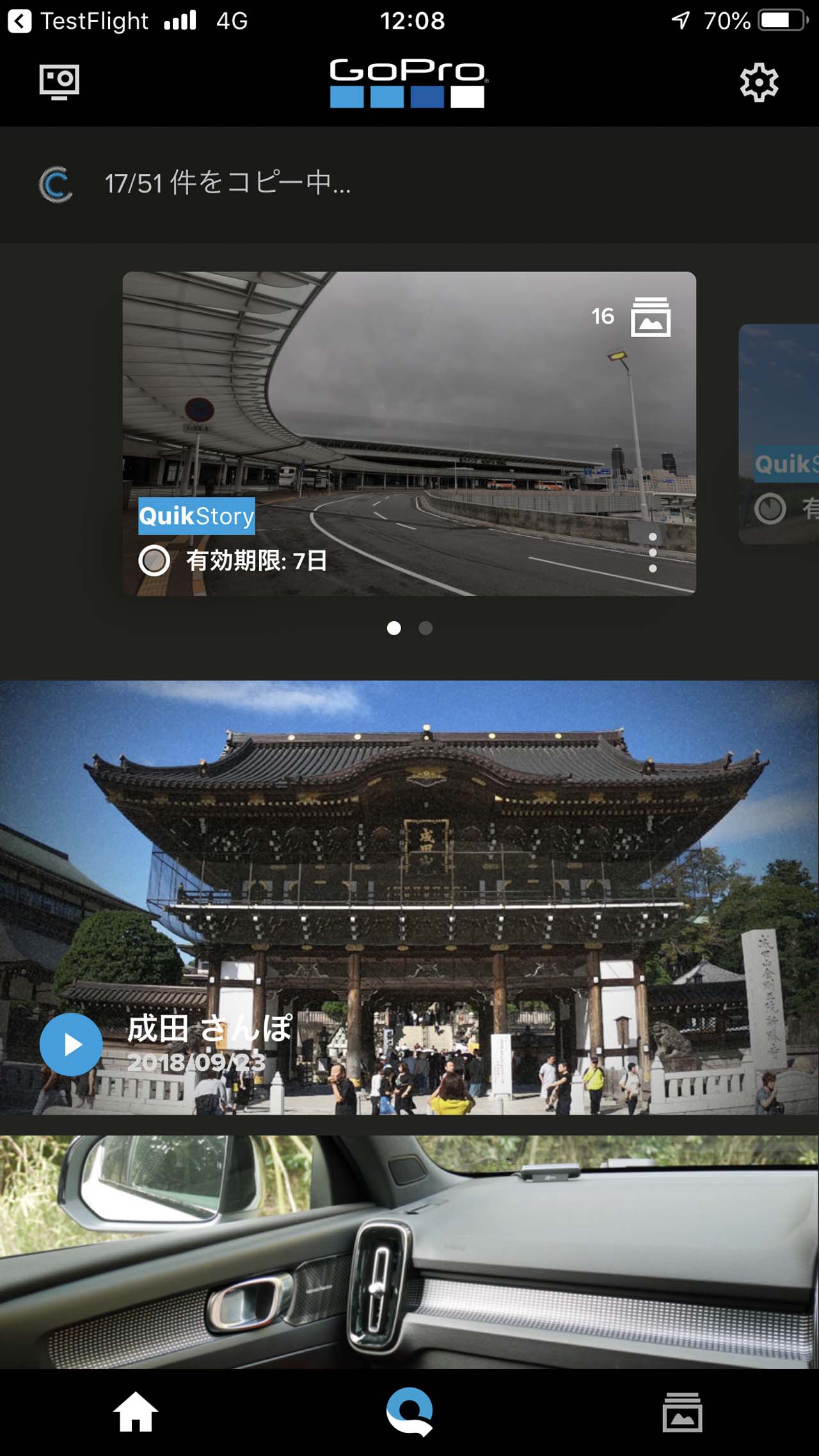Open the settings gear
The width and height of the screenshot is (819, 1456).
click(x=759, y=82)
